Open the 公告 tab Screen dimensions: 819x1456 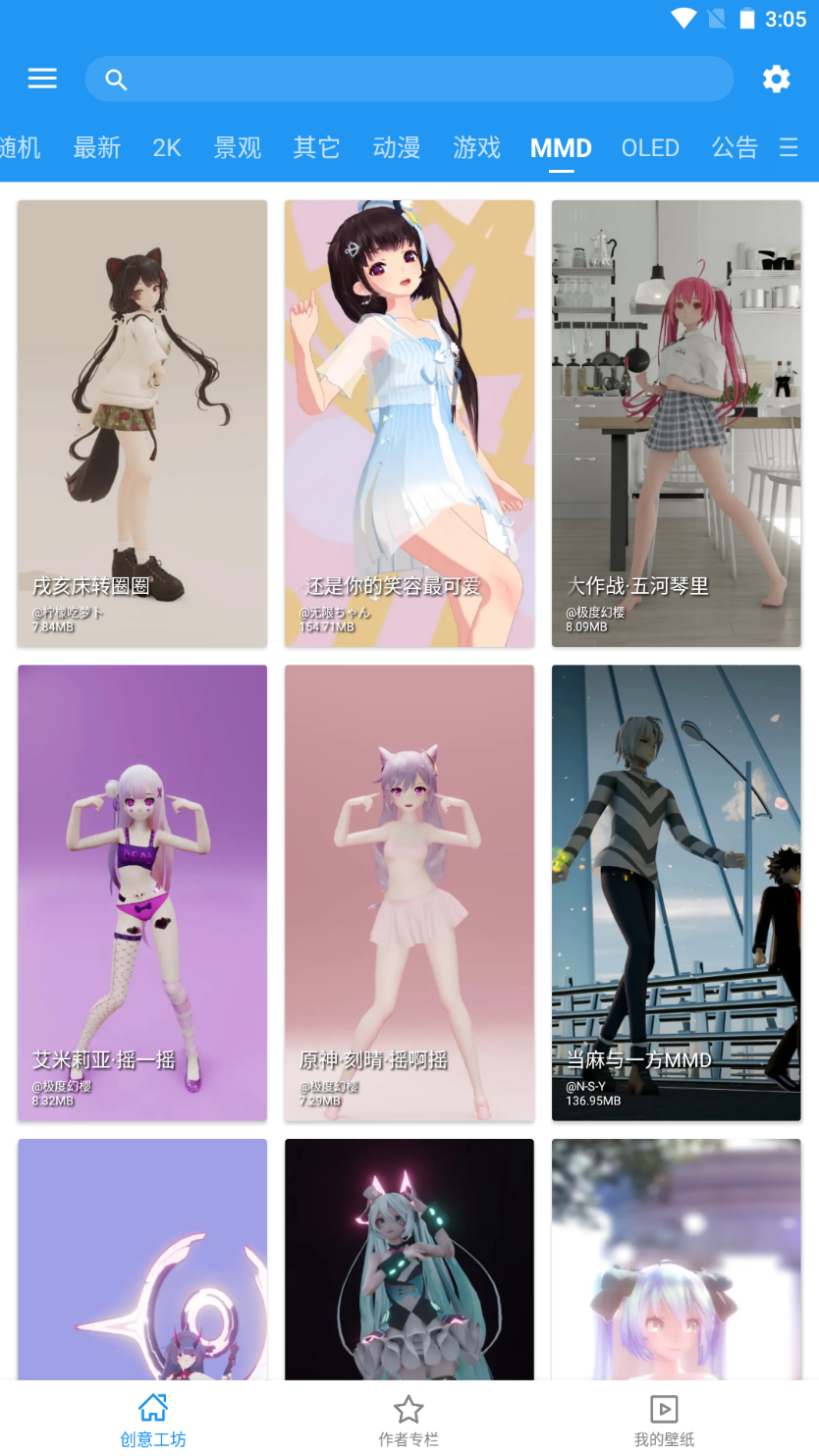(x=735, y=148)
